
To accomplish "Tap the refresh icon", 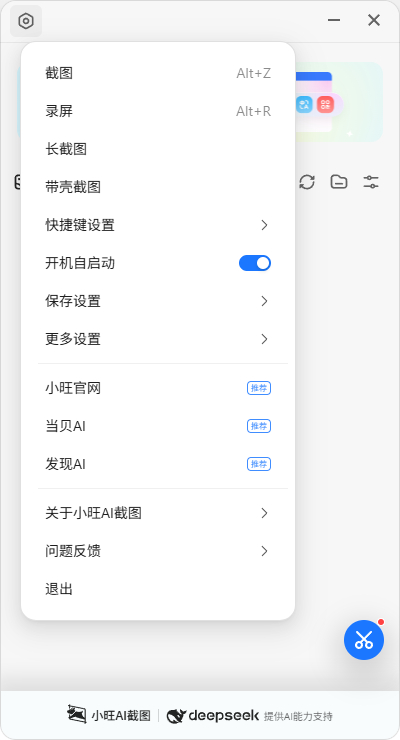I will (x=307, y=182).
